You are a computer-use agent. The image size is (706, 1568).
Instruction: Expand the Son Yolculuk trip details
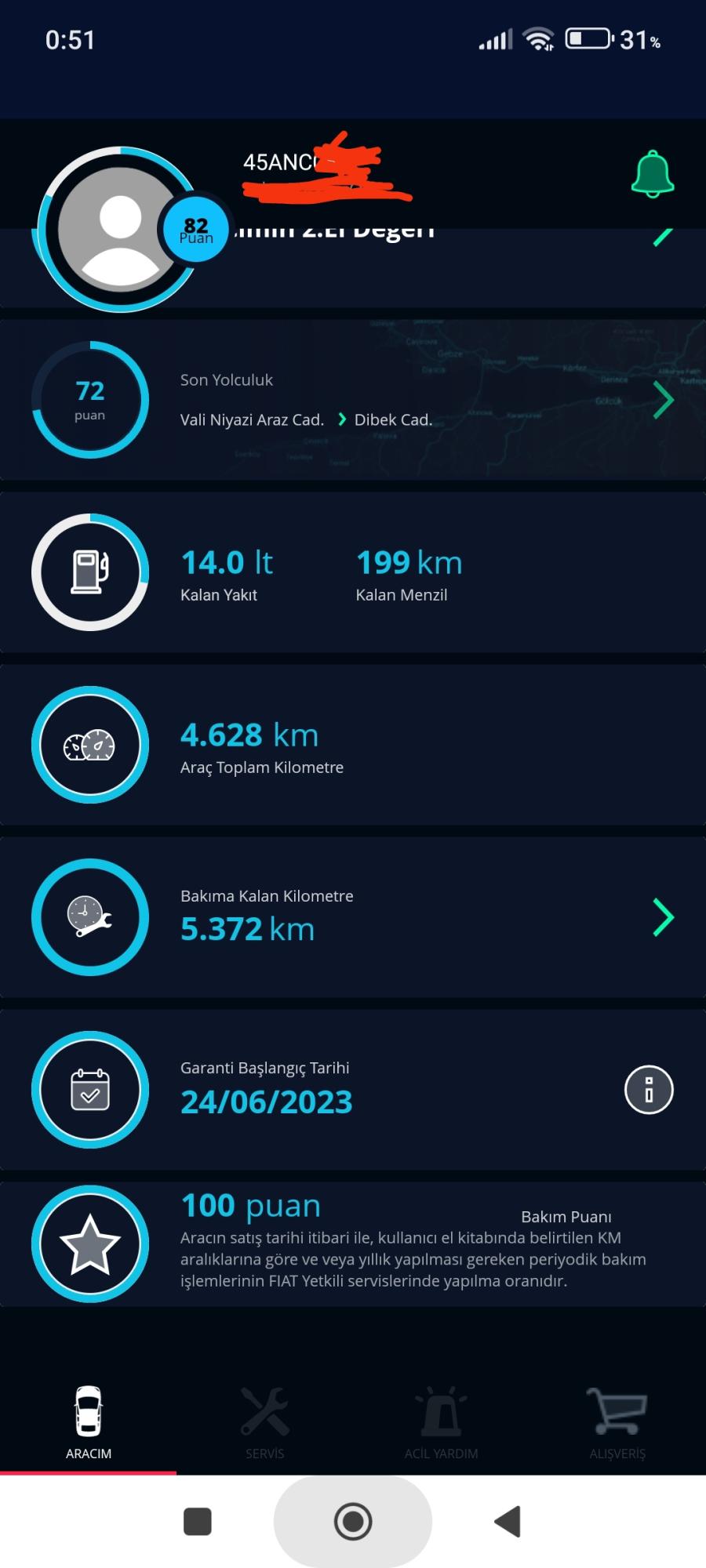[663, 400]
